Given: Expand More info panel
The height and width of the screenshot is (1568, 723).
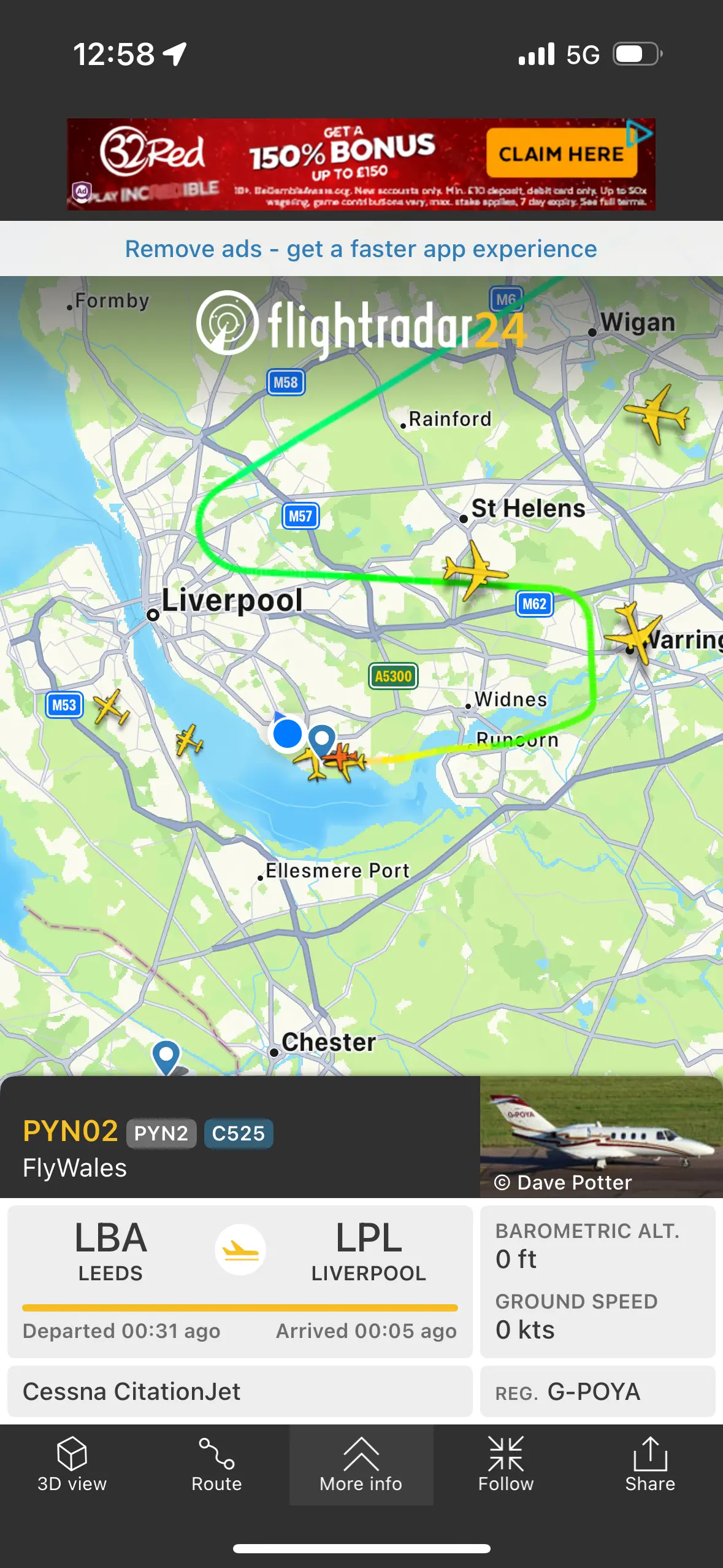Looking at the screenshot, I should [361, 1465].
